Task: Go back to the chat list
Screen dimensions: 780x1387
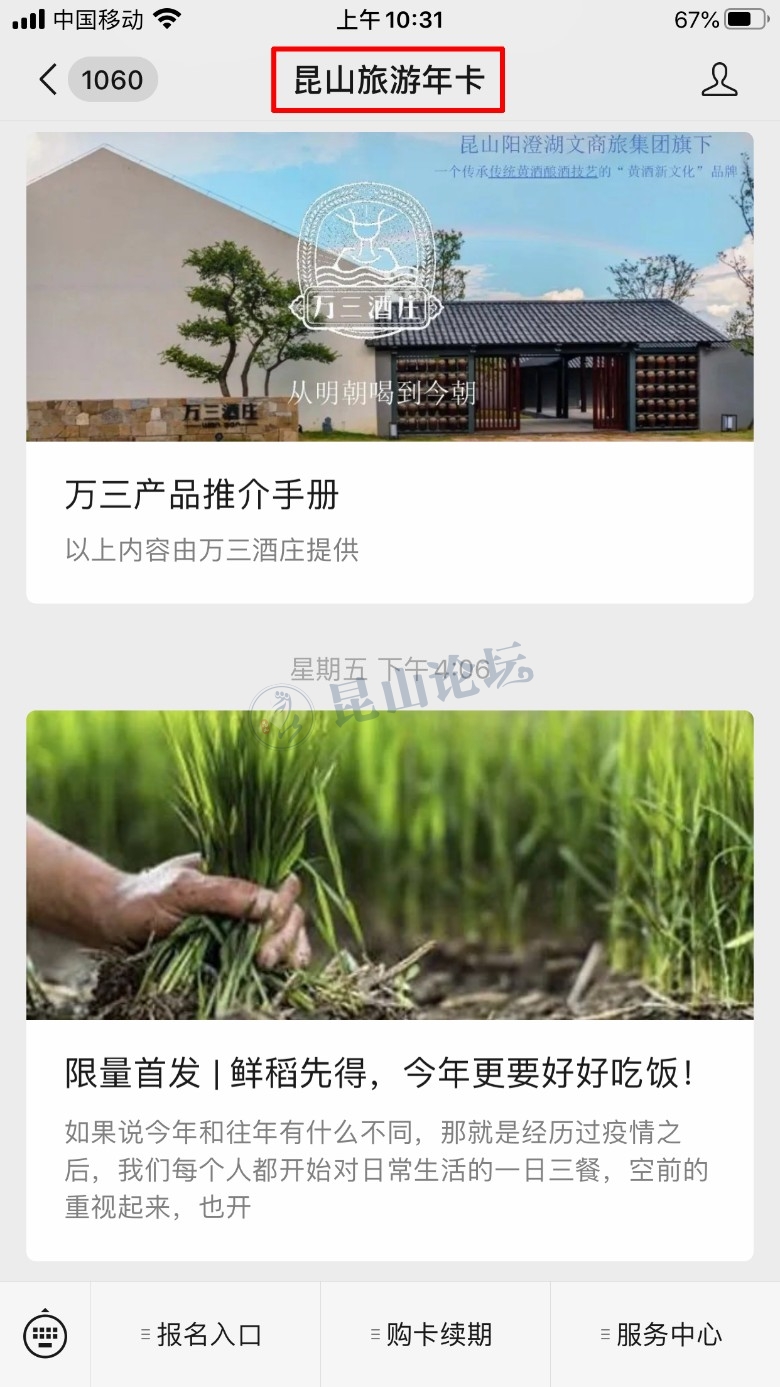Action: pyautogui.click(x=48, y=80)
